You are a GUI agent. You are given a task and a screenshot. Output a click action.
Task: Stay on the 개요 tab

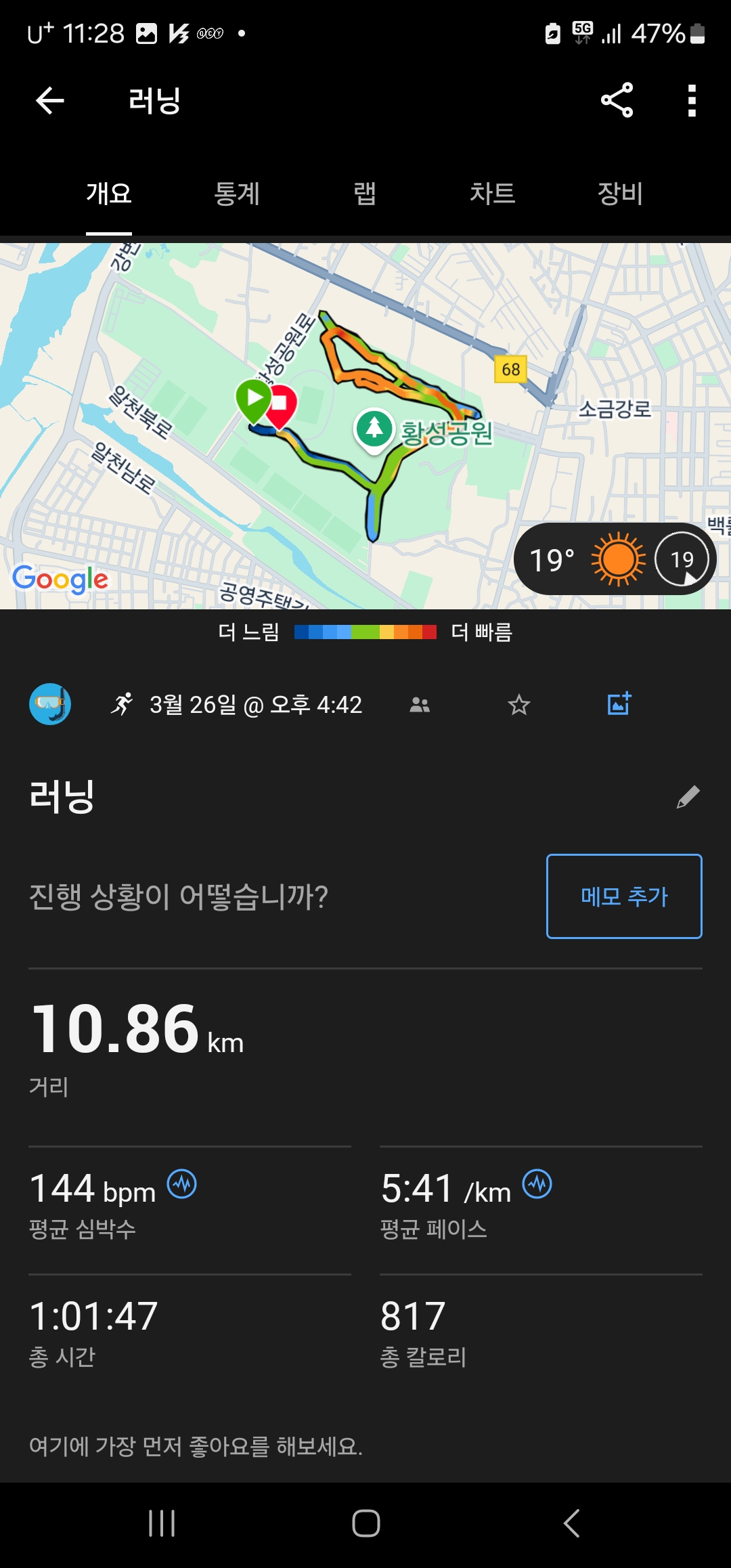coord(109,194)
